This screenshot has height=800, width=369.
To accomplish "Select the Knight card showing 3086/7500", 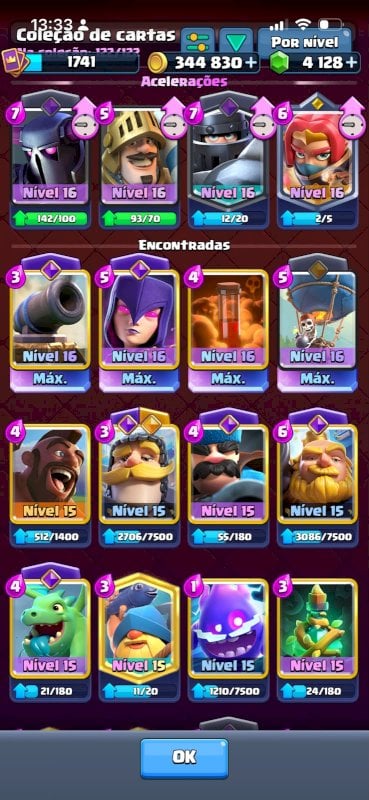I will click(317, 485).
